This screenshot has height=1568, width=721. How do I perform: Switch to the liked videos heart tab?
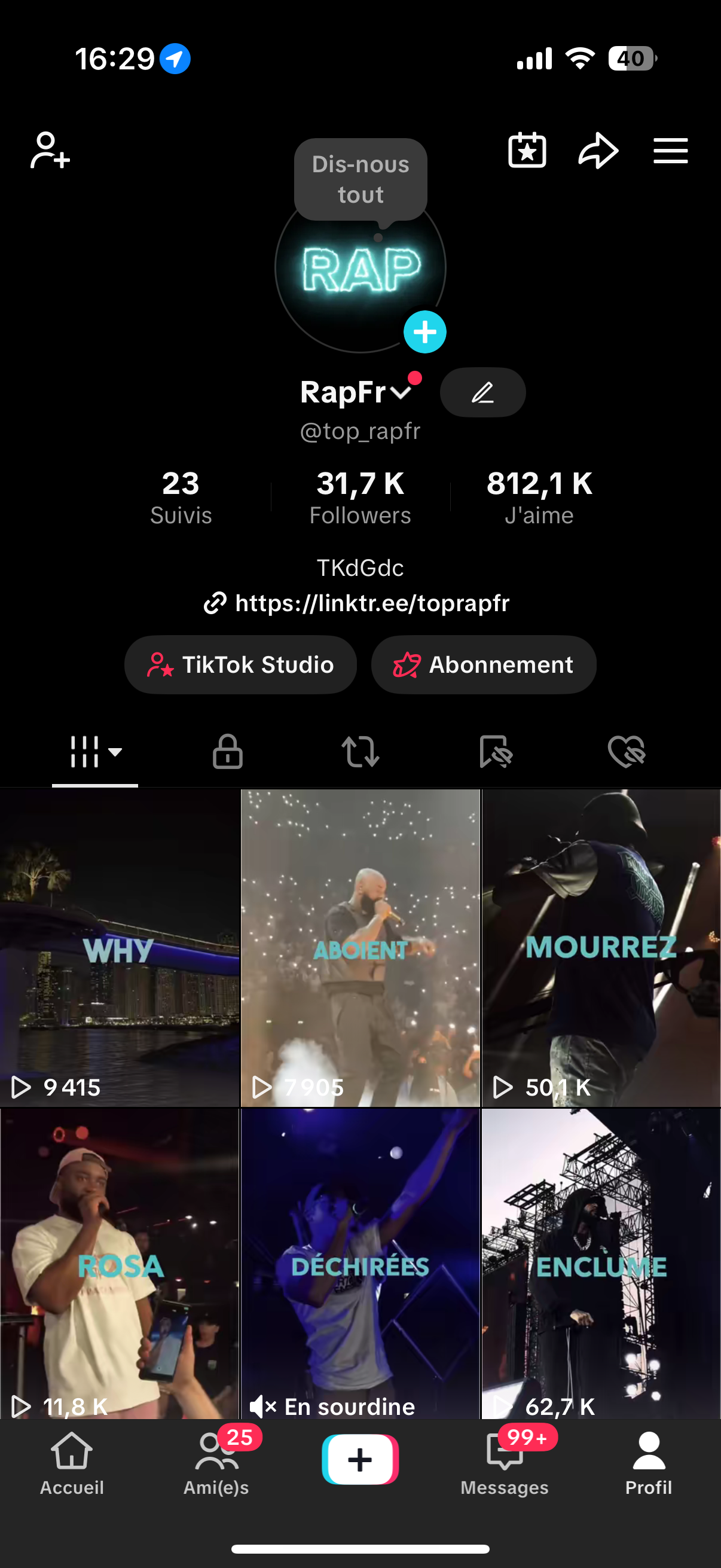pyautogui.click(x=627, y=751)
